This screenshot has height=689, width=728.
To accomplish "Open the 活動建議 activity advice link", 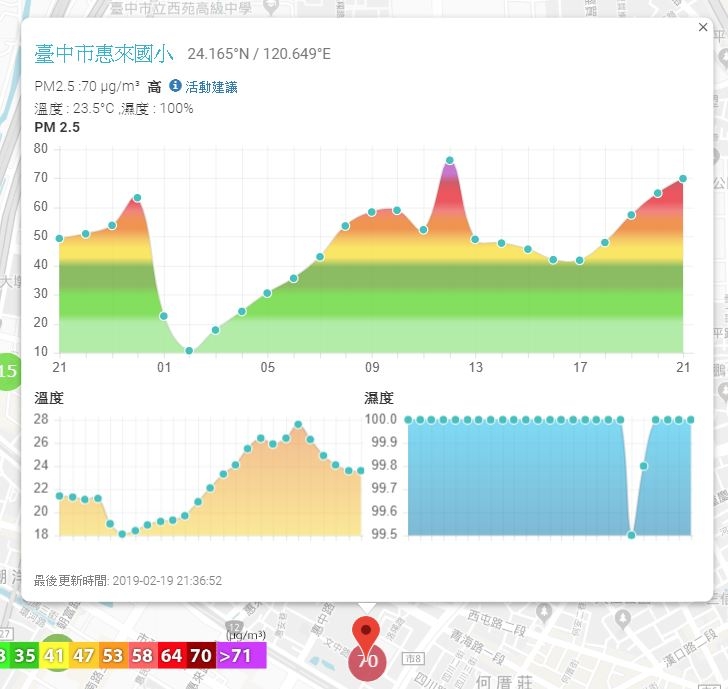I will click(211, 87).
